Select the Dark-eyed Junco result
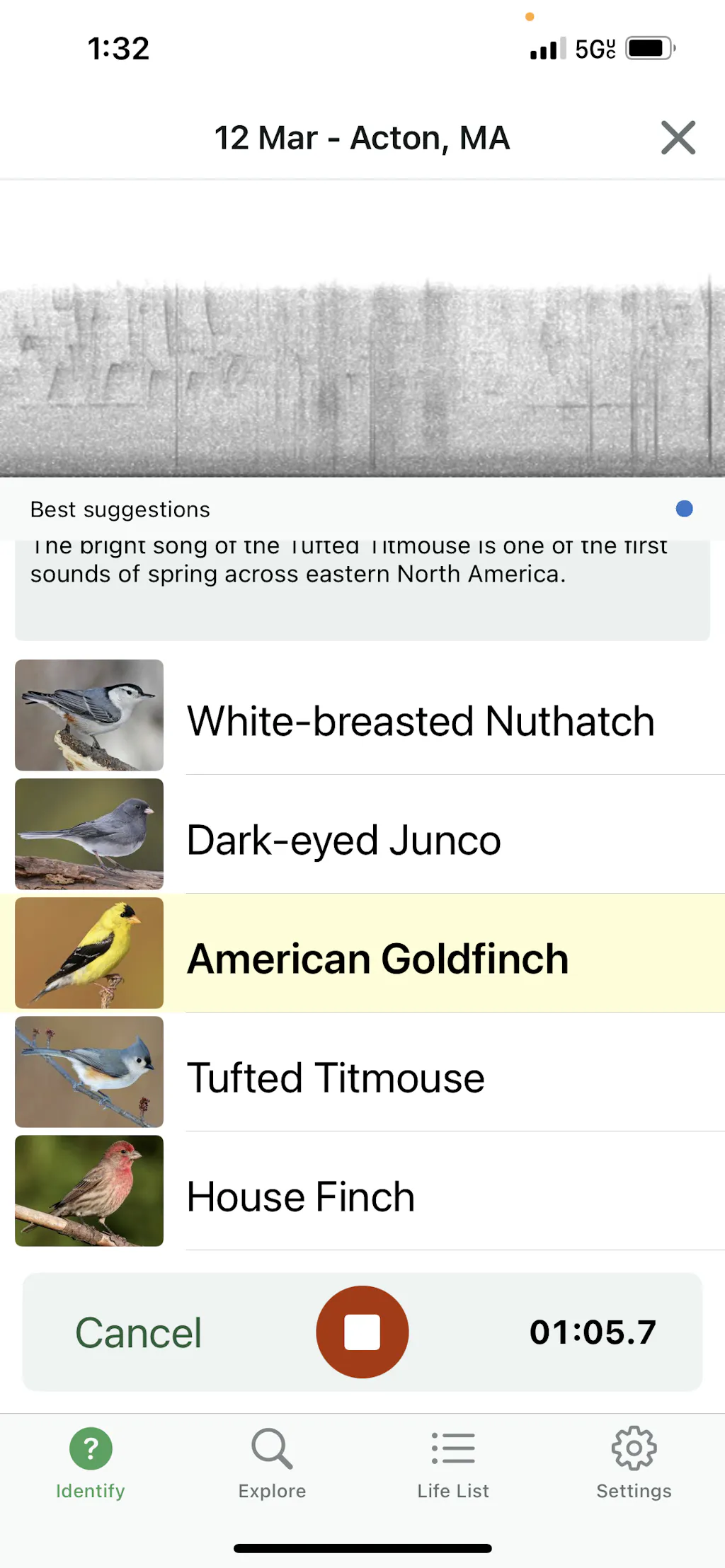Screen dimensions: 725x1568 pyautogui.click(x=344, y=840)
